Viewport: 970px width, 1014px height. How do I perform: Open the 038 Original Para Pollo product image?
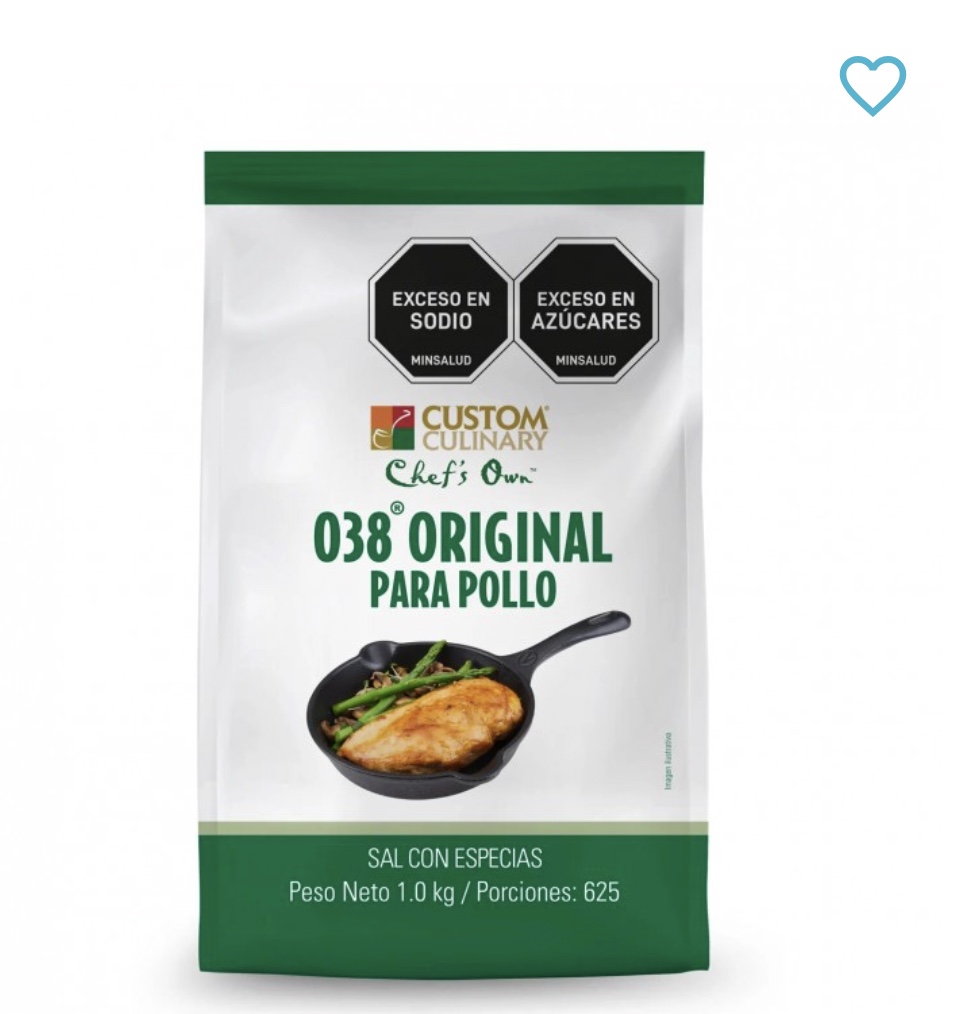tap(455, 560)
